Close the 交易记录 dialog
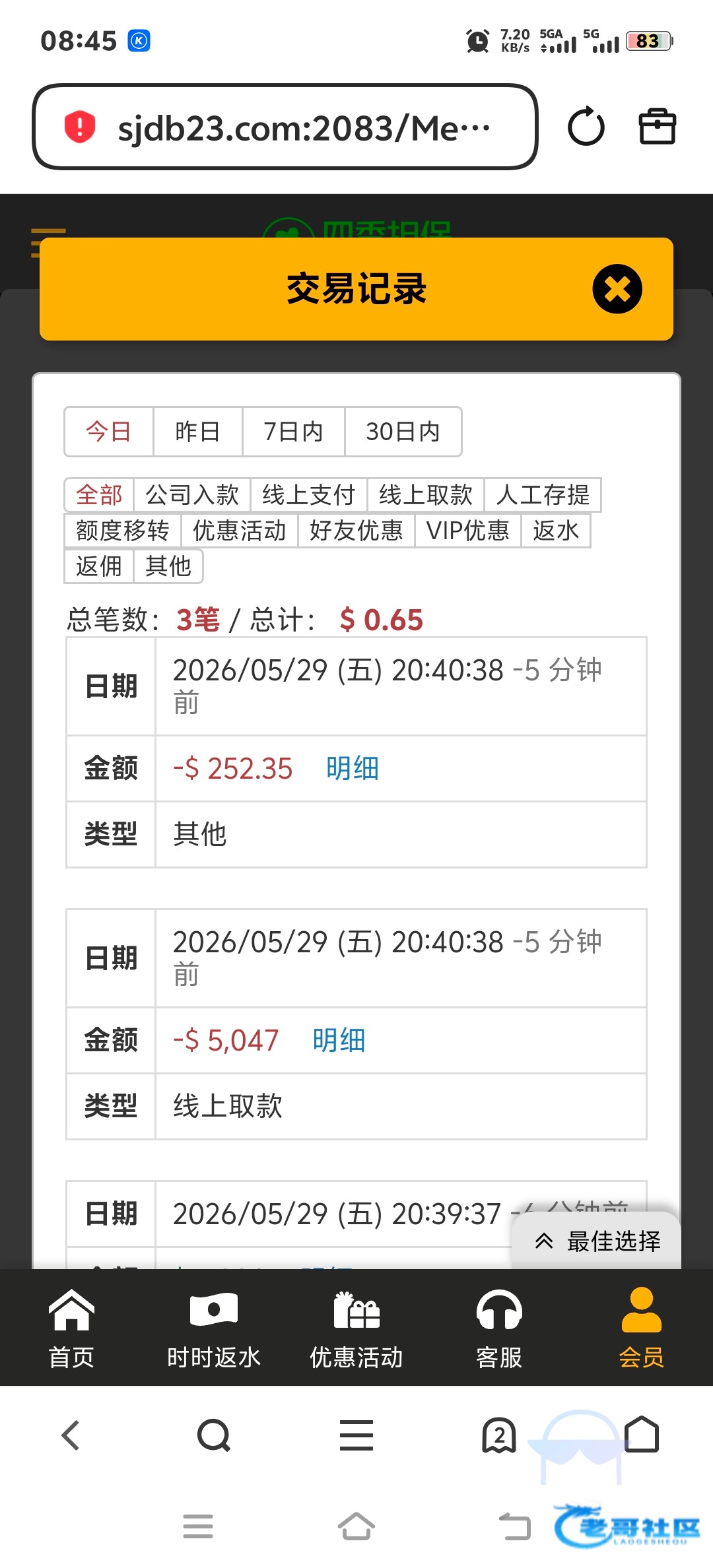The image size is (713, 1568). click(x=617, y=289)
